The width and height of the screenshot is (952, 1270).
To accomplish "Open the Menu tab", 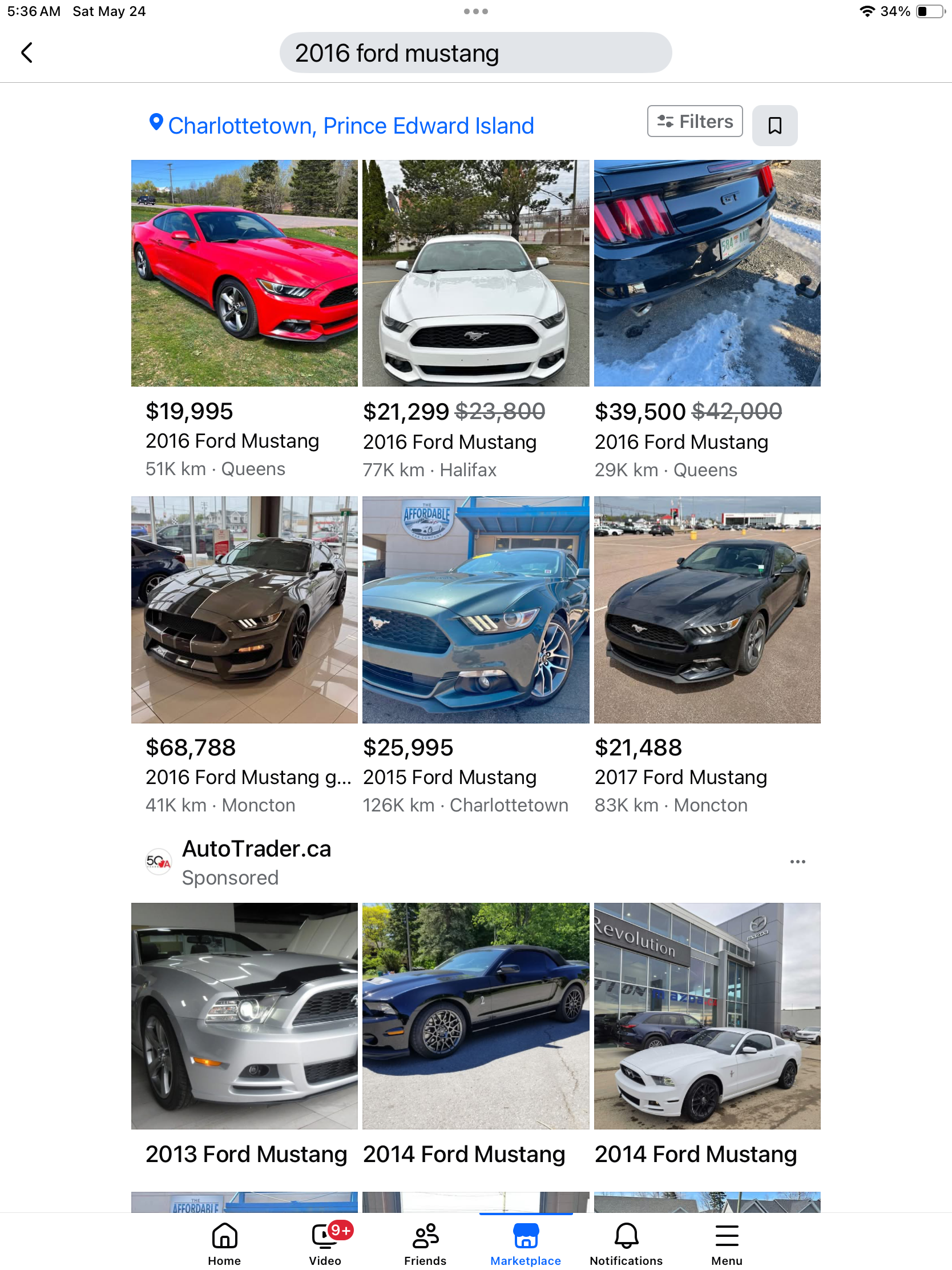I will [x=727, y=1243].
